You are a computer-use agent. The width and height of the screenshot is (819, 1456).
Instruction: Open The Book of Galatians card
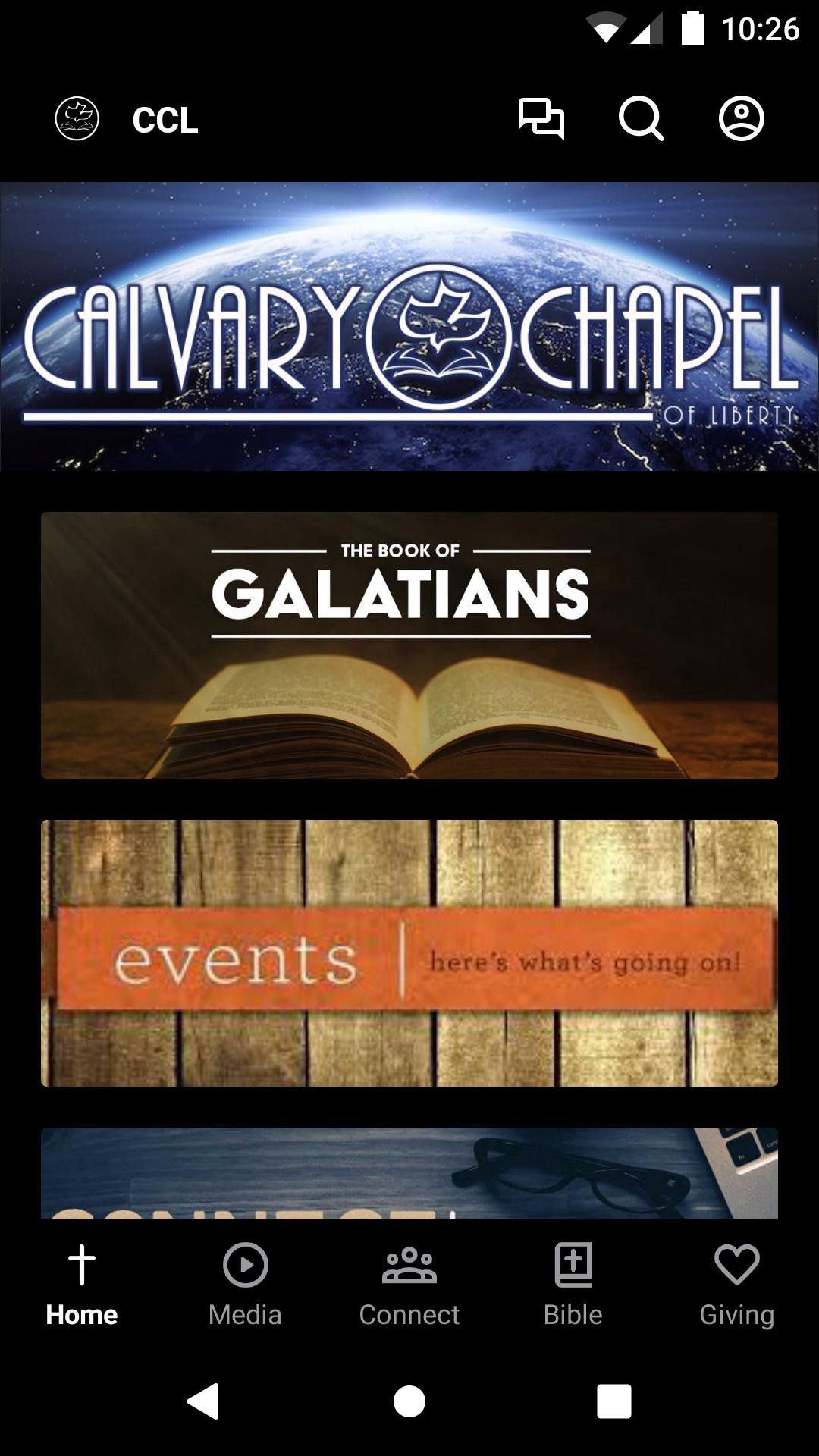click(x=409, y=645)
